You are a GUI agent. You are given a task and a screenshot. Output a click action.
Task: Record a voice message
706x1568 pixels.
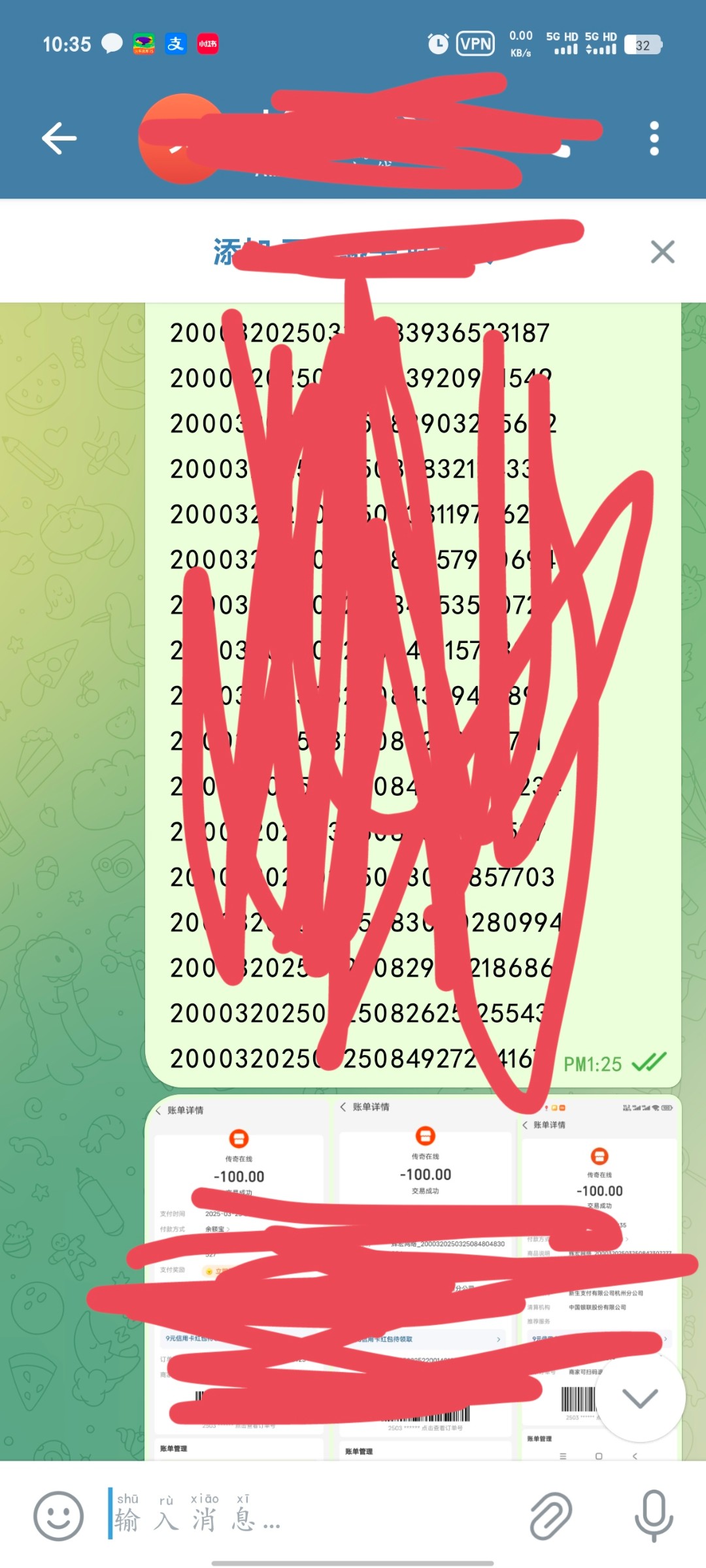(653, 1516)
